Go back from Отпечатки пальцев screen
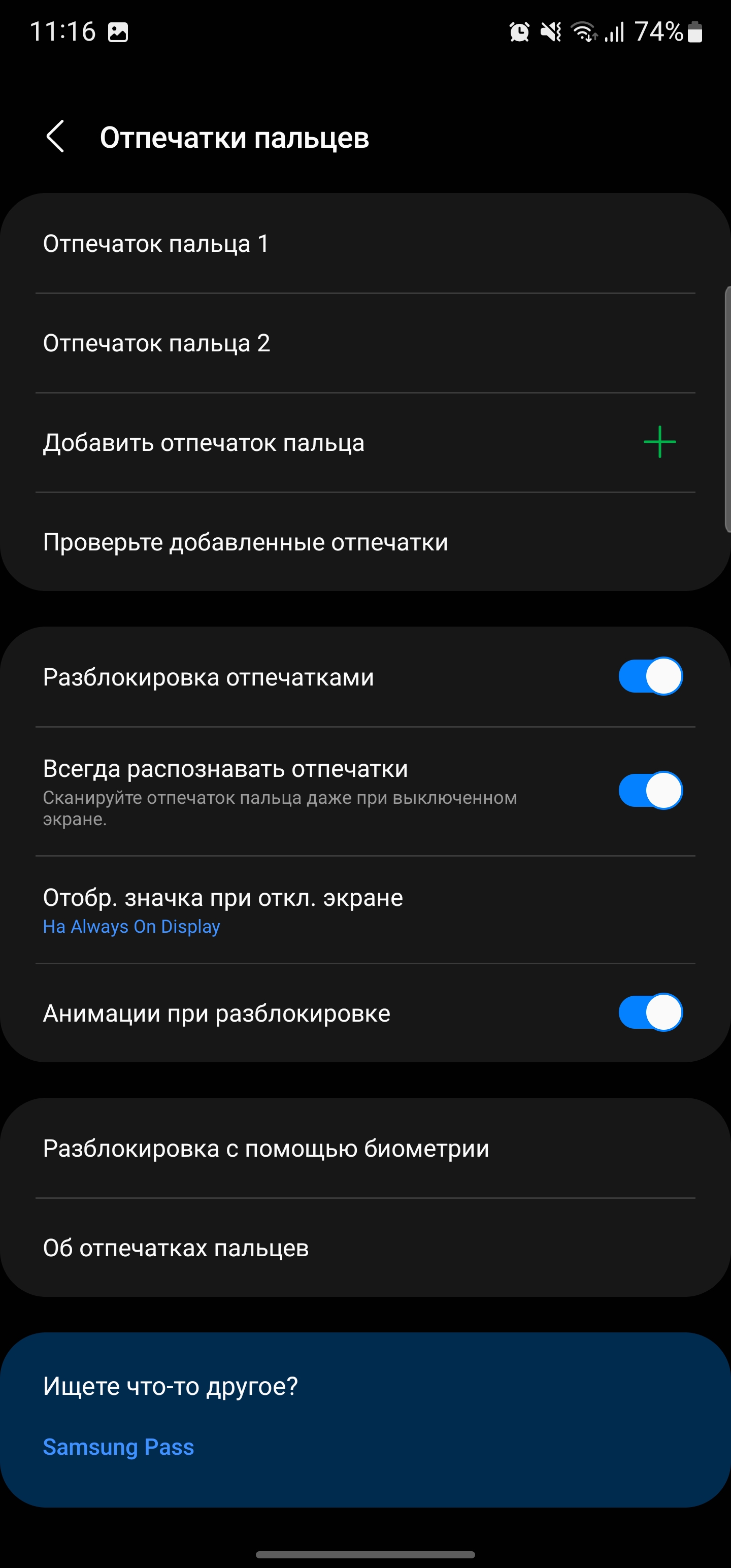Image resolution: width=731 pixels, height=1568 pixels. point(55,137)
